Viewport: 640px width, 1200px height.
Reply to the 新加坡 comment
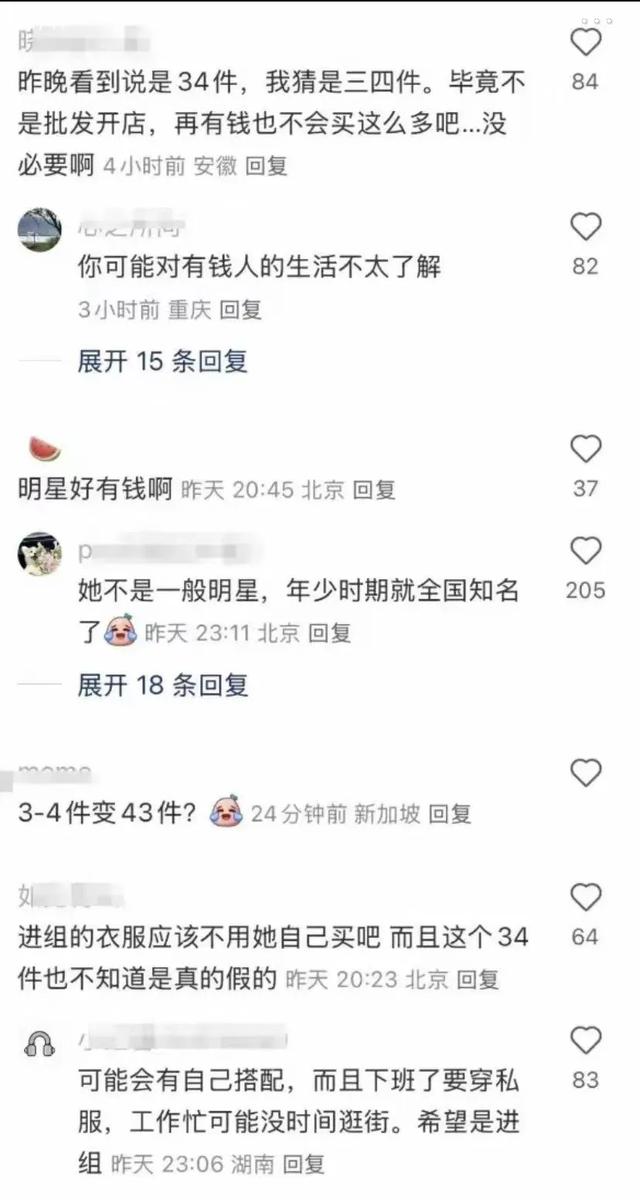(x=449, y=815)
